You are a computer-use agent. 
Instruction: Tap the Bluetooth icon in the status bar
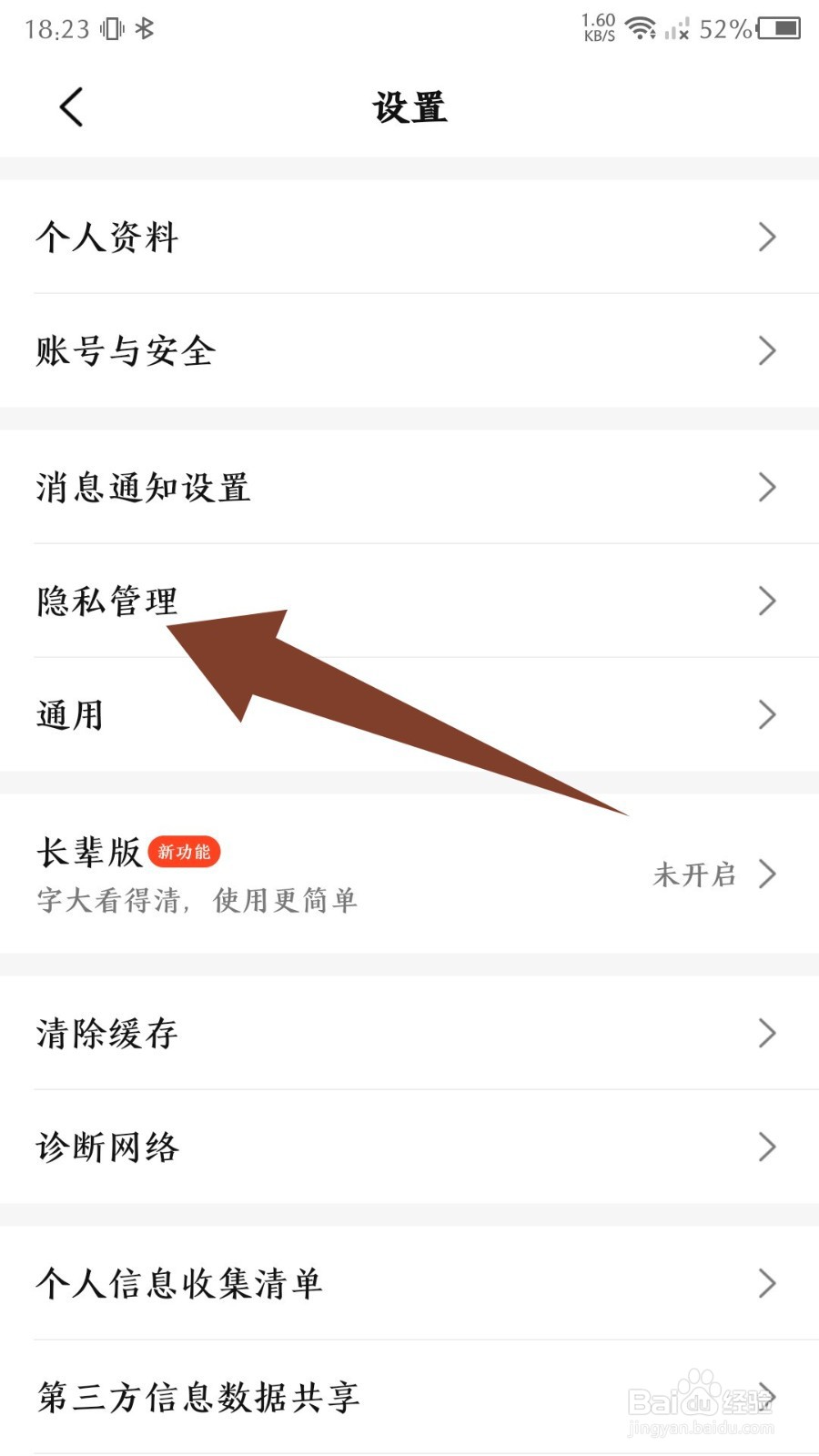pyautogui.click(x=142, y=30)
